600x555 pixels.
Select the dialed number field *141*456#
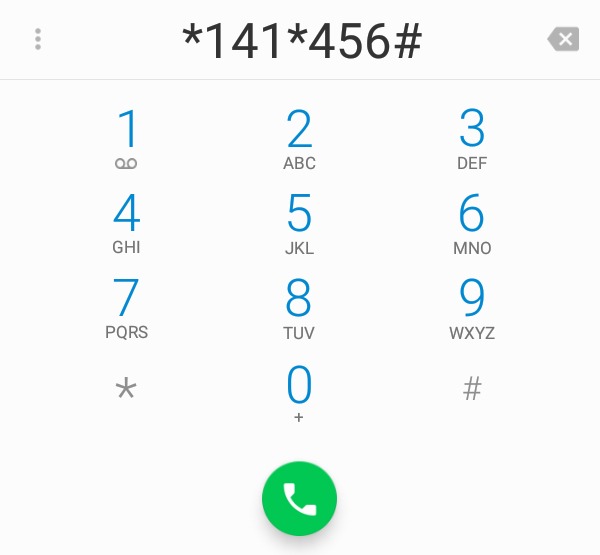302,40
